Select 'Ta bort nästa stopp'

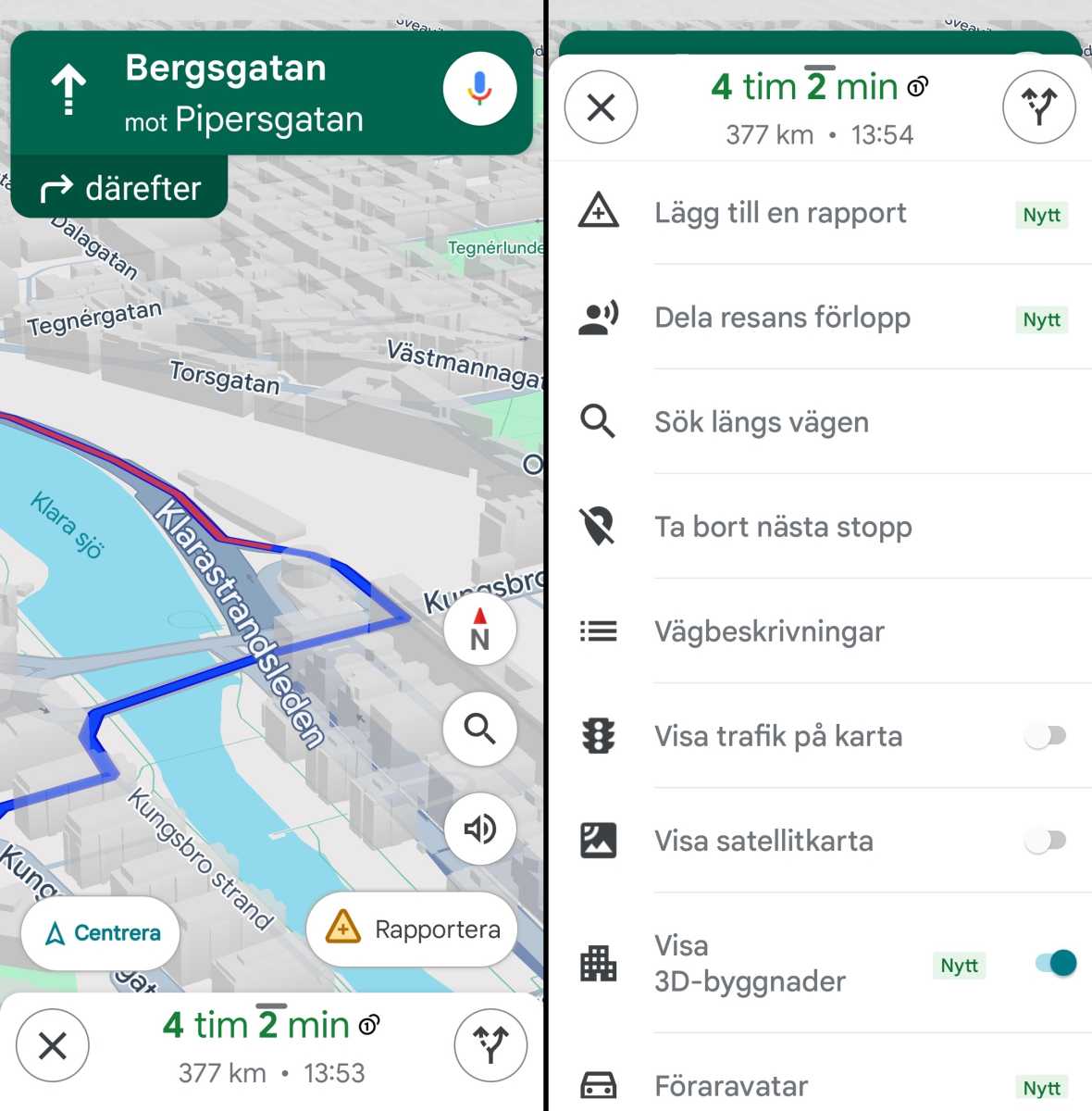click(783, 526)
